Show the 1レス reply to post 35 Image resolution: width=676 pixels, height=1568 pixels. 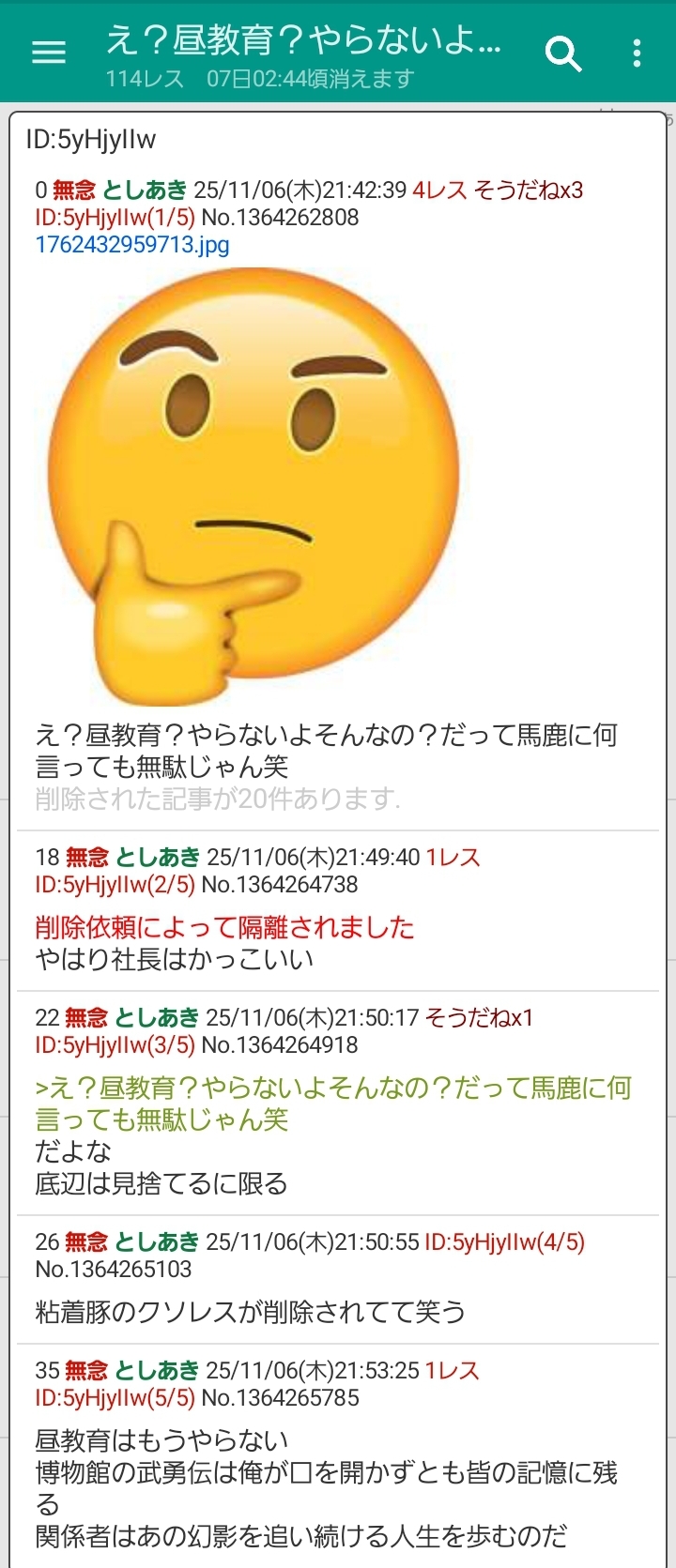coord(452,1371)
